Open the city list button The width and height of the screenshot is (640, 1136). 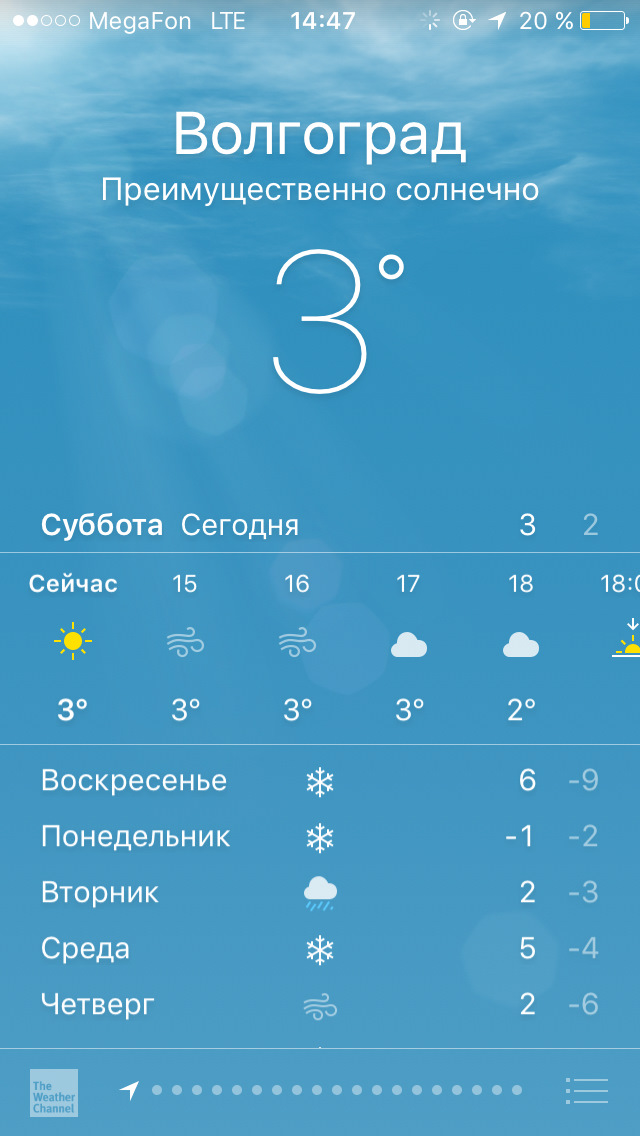(587, 1090)
